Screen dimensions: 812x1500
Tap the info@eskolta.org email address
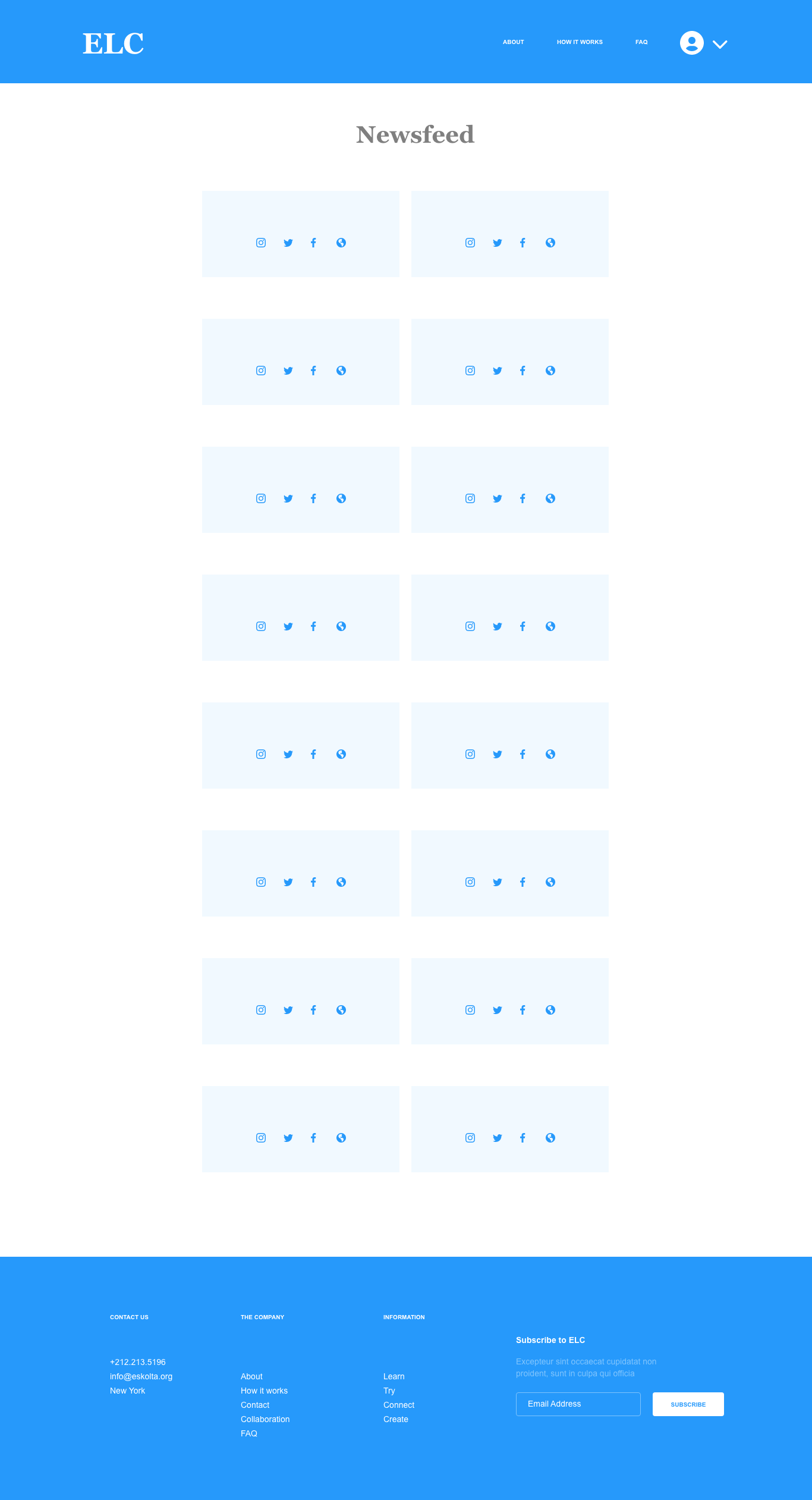[x=141, y=1376]
